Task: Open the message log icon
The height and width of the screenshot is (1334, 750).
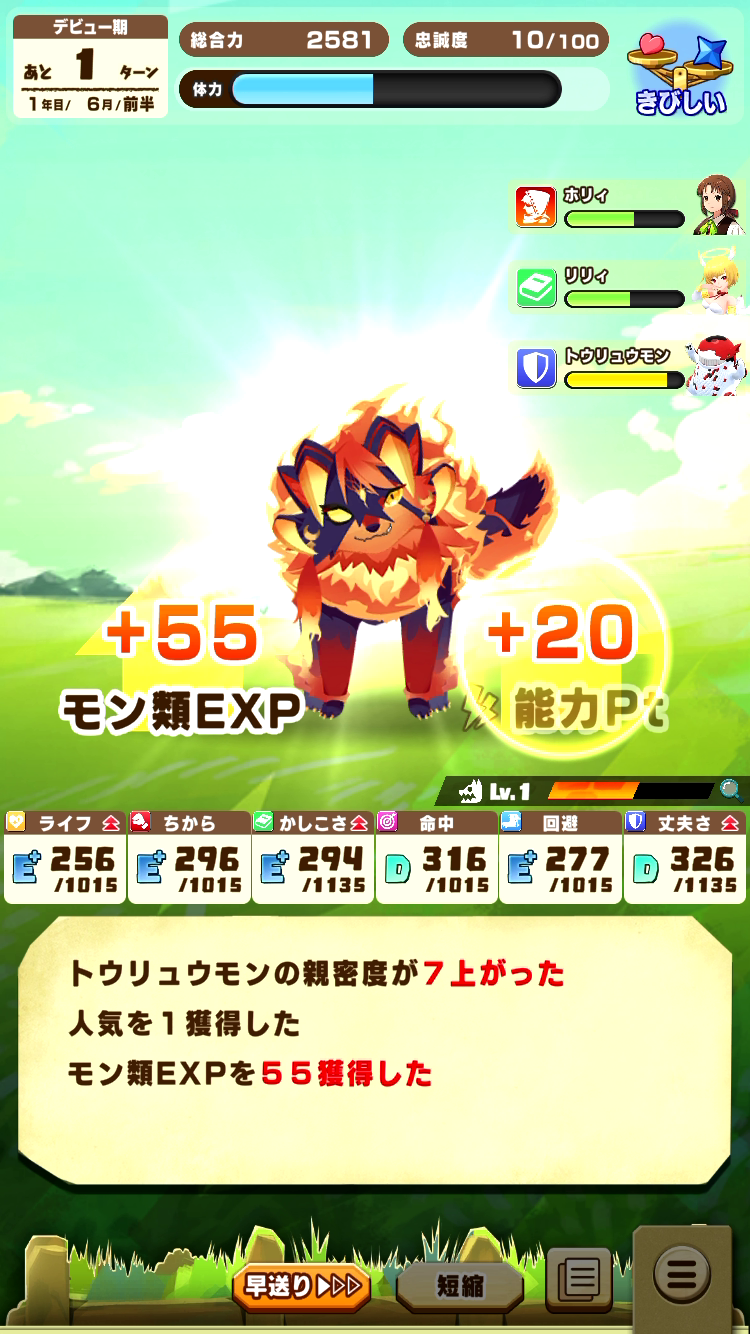Action: [579, 1279]
